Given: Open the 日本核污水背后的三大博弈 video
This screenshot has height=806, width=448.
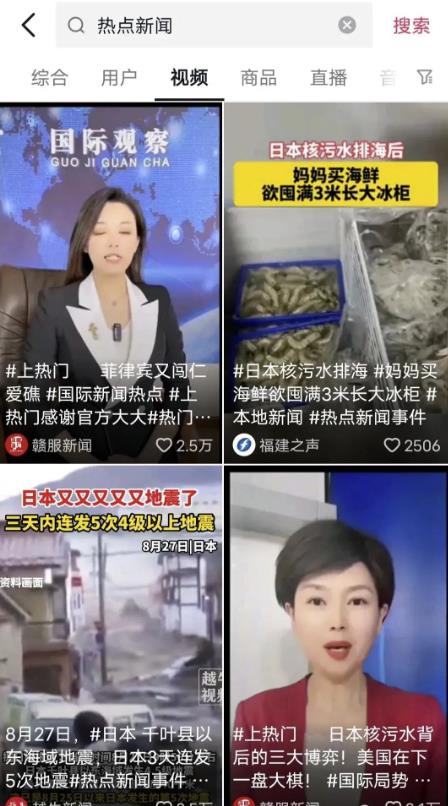Looking at the screenshot, I should click(x=337, y=636).
